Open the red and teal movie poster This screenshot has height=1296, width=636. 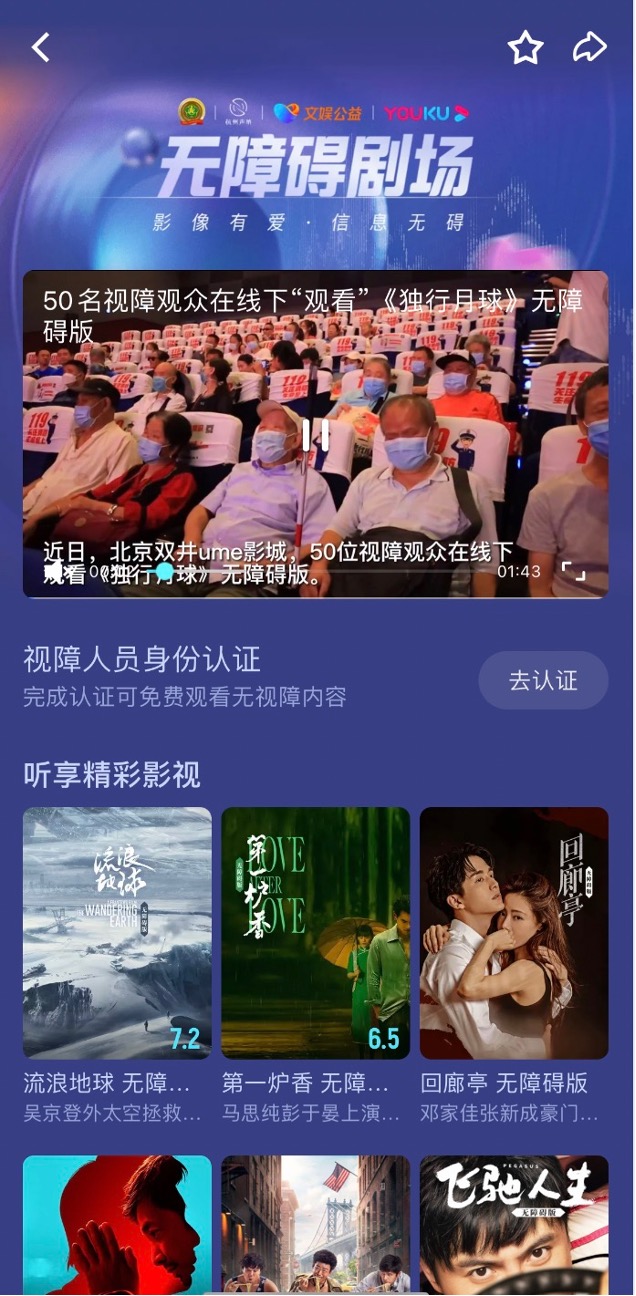click(117, 1224)
